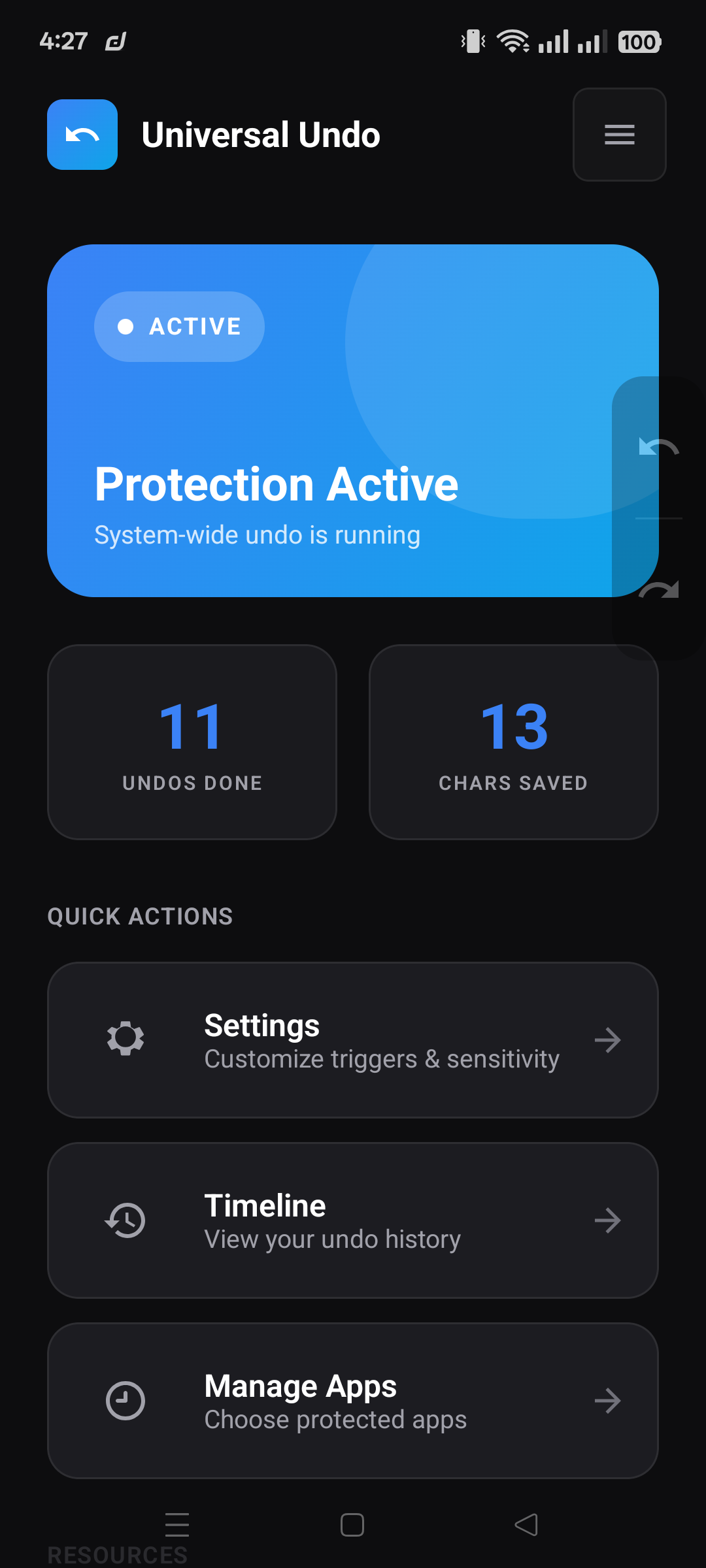Toggle the ACTIVE protection status badge
This screenshot has width=706, height=1568.
point(178,326)
